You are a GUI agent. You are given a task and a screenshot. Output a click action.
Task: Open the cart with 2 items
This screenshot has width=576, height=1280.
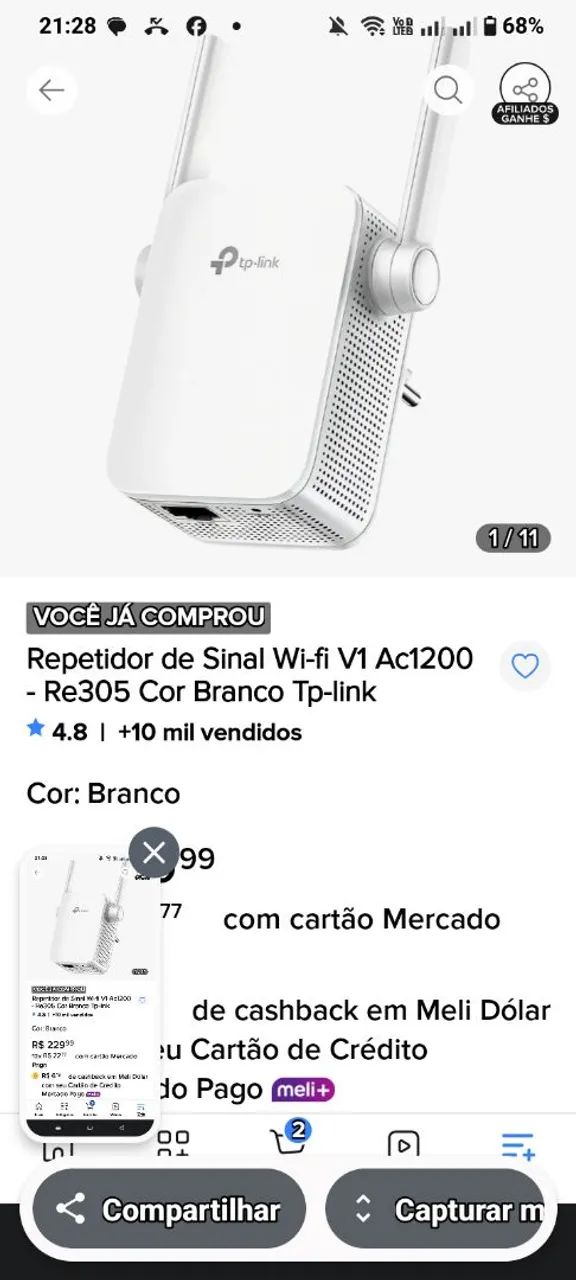pyautogui.click(x=289, y=1141)
